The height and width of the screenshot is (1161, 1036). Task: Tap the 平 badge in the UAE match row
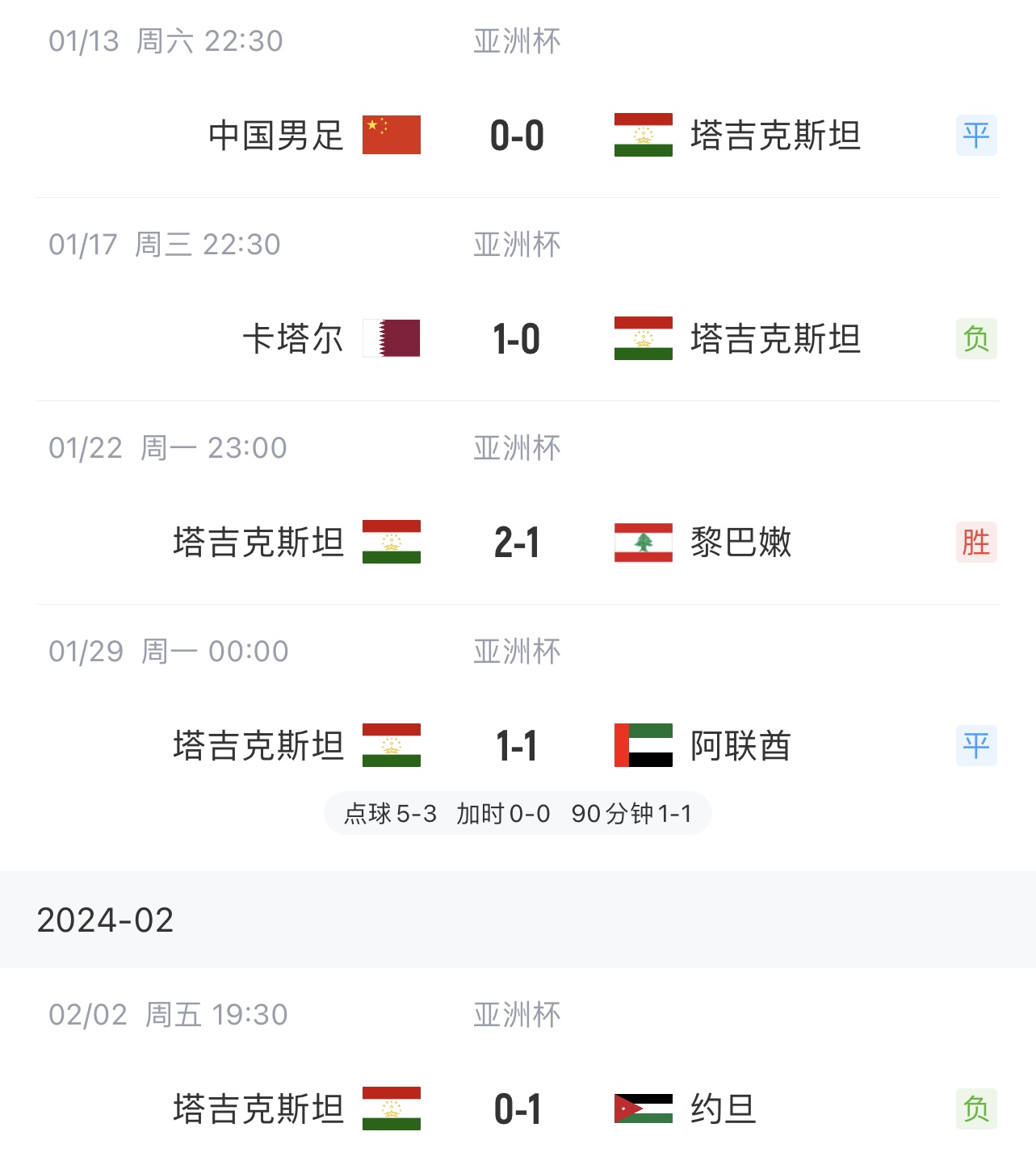976,745
